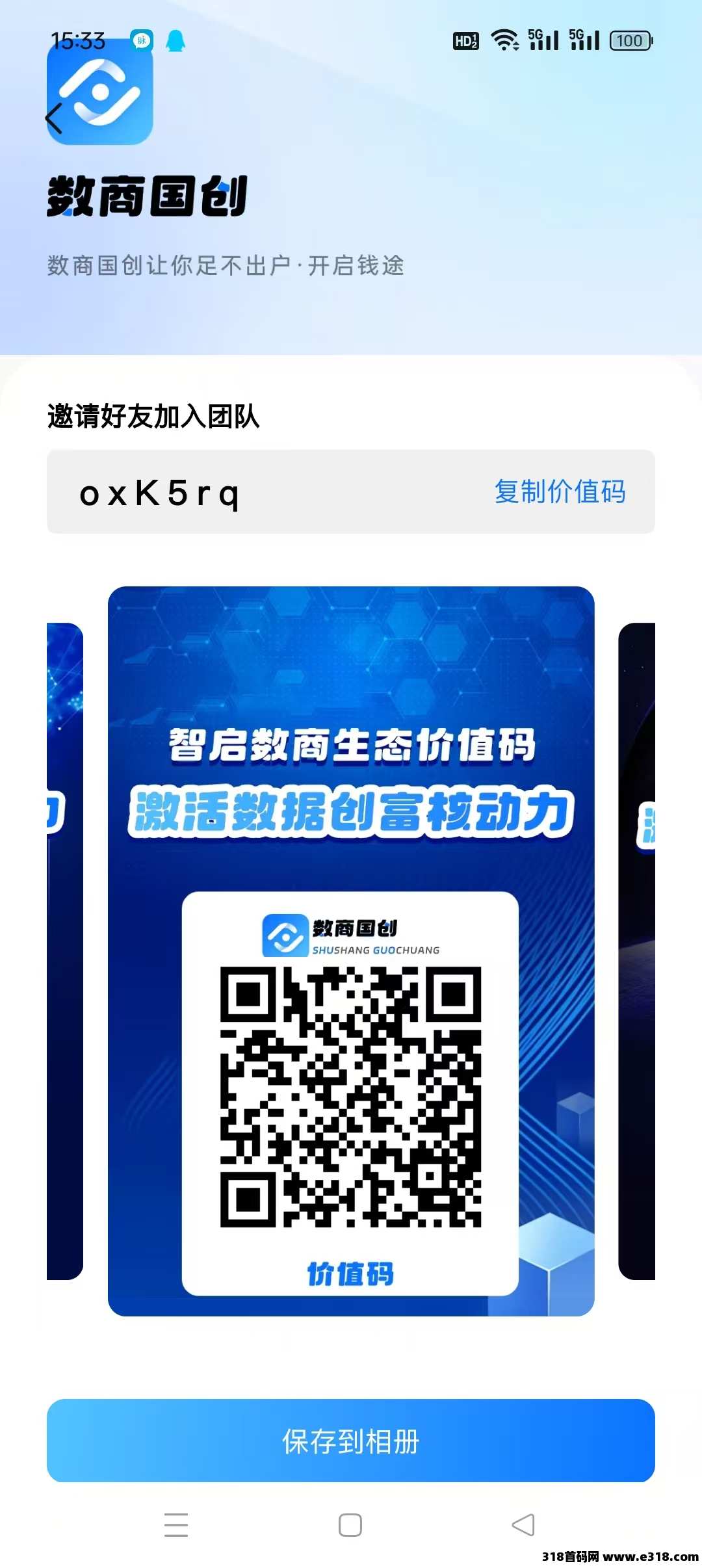The height and width of the screenshot is (1568, 702).
Task: Copy the value code oxK5rq
Action: tap(560, 491)
